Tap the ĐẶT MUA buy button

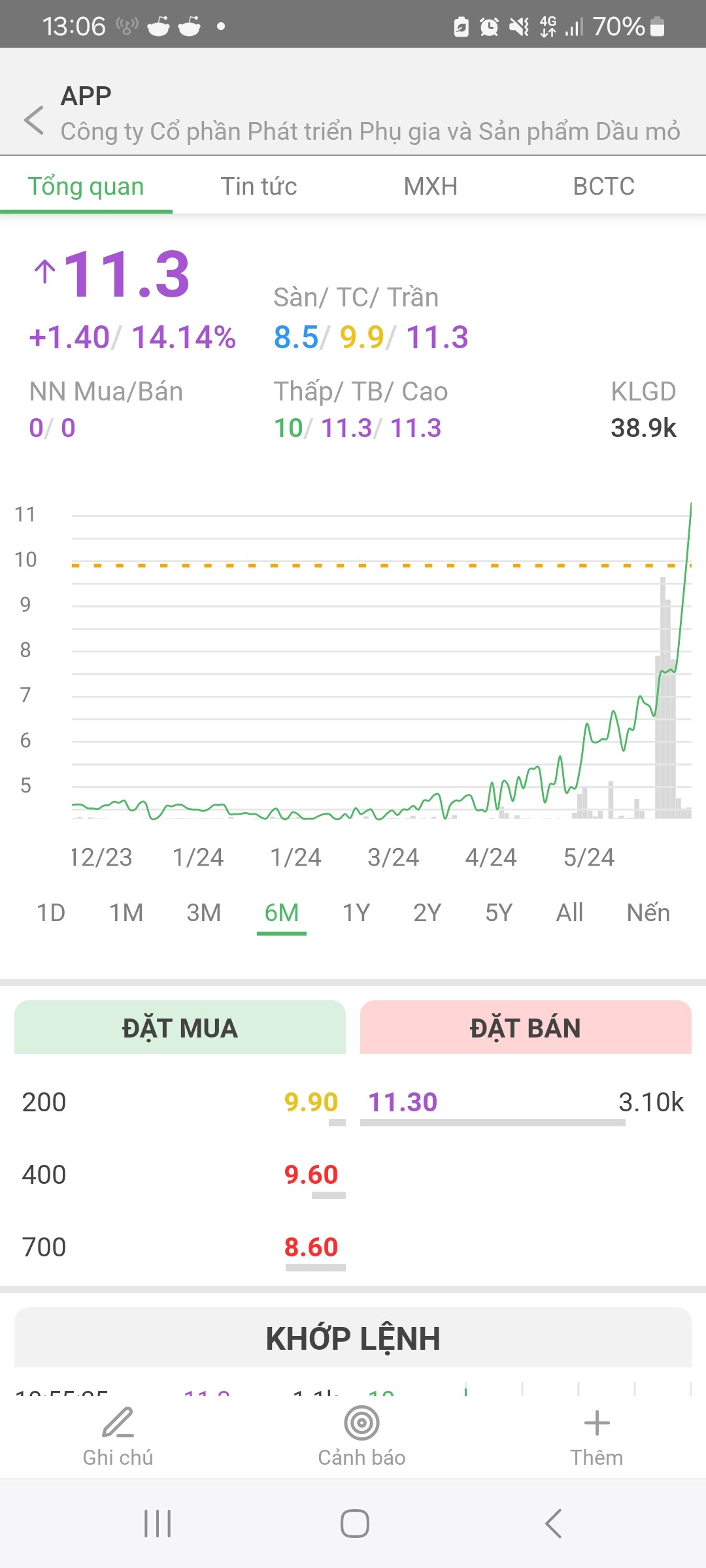click(x=180, y=1028)
